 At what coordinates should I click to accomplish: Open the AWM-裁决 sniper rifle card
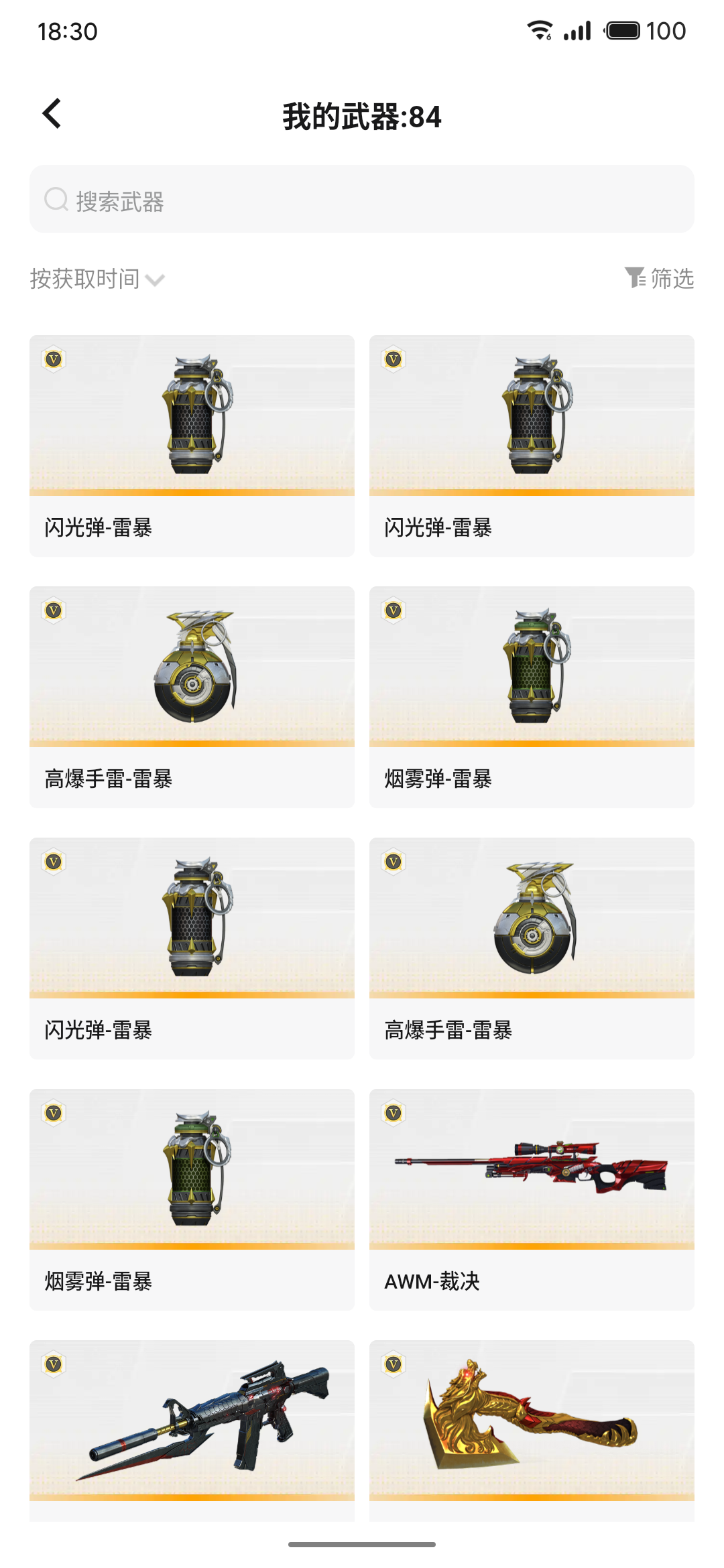[532, 1199]
